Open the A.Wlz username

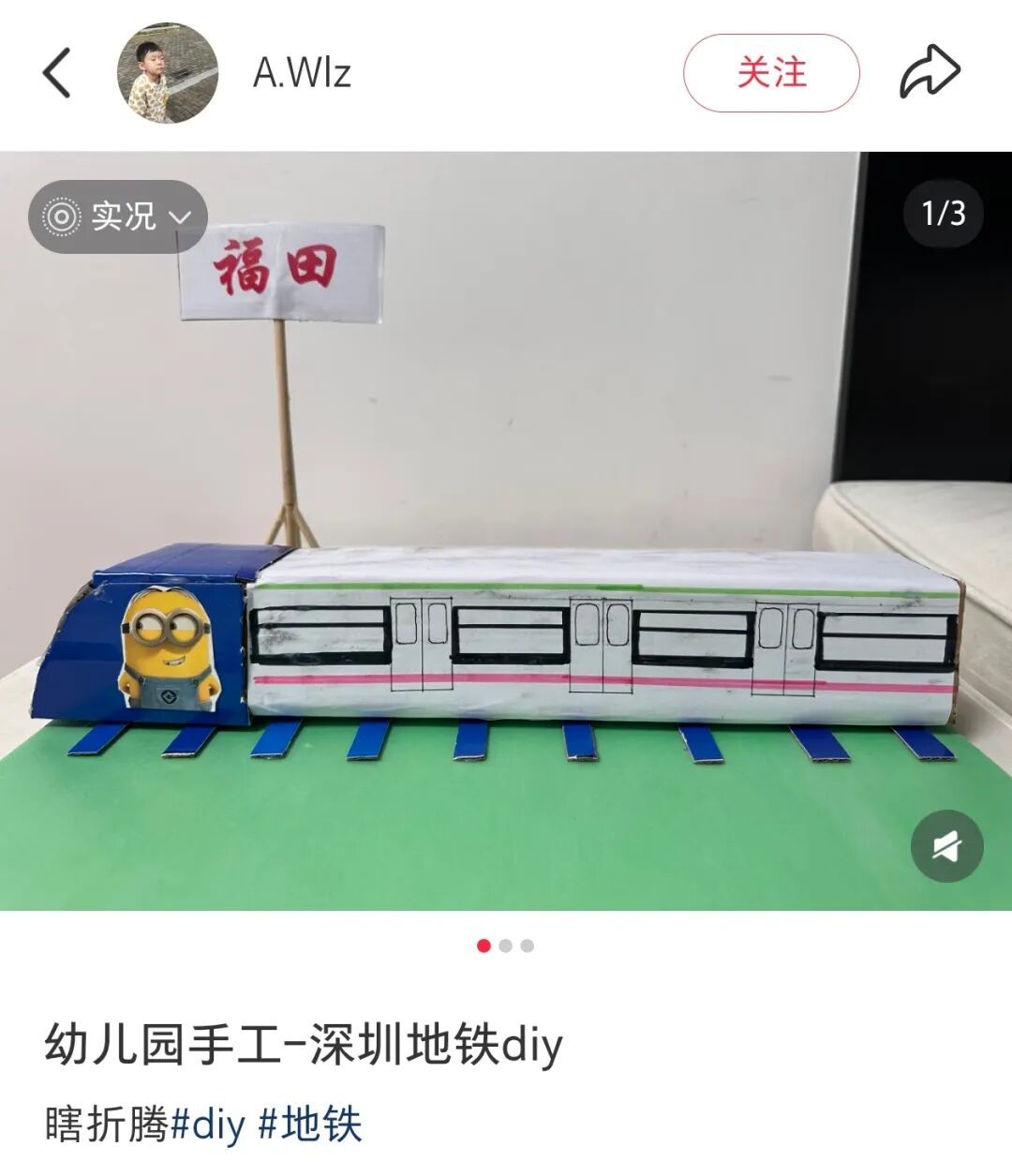pos(302,73)
